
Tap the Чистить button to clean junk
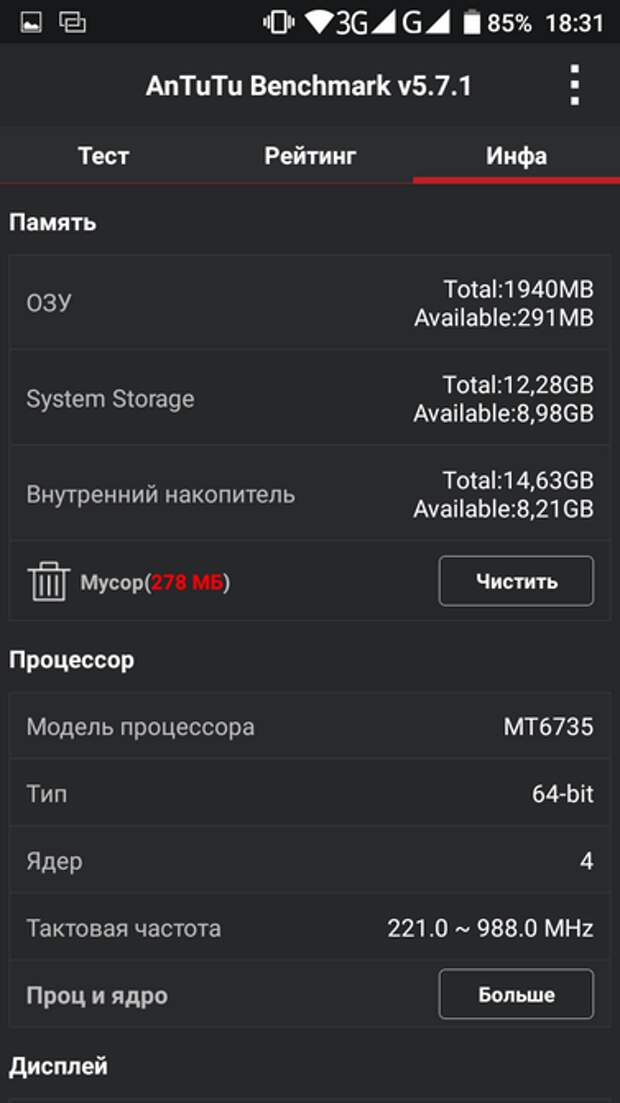coord(516,581)
